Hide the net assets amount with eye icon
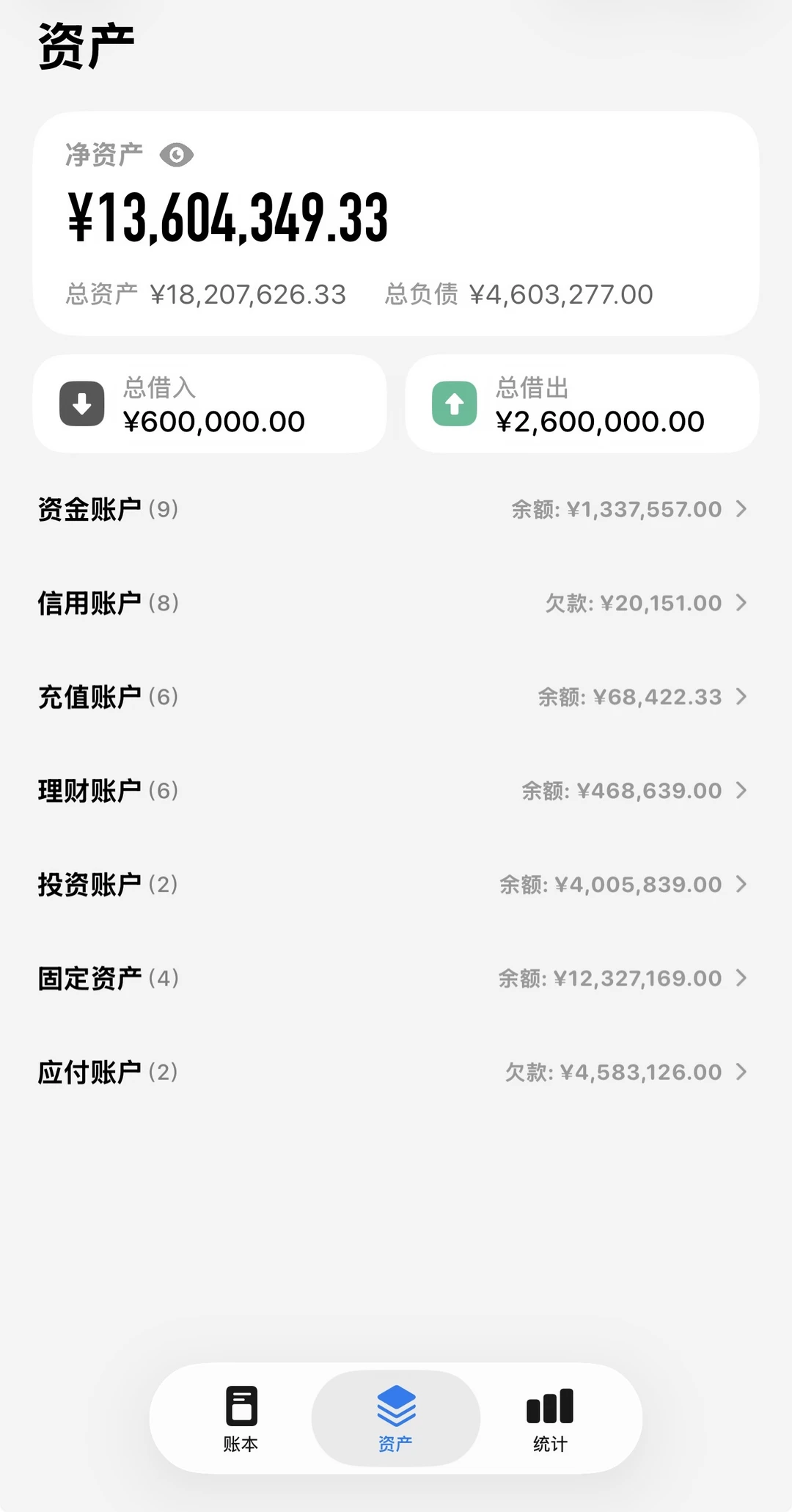The image size is (792, 1512). [177, 155]
